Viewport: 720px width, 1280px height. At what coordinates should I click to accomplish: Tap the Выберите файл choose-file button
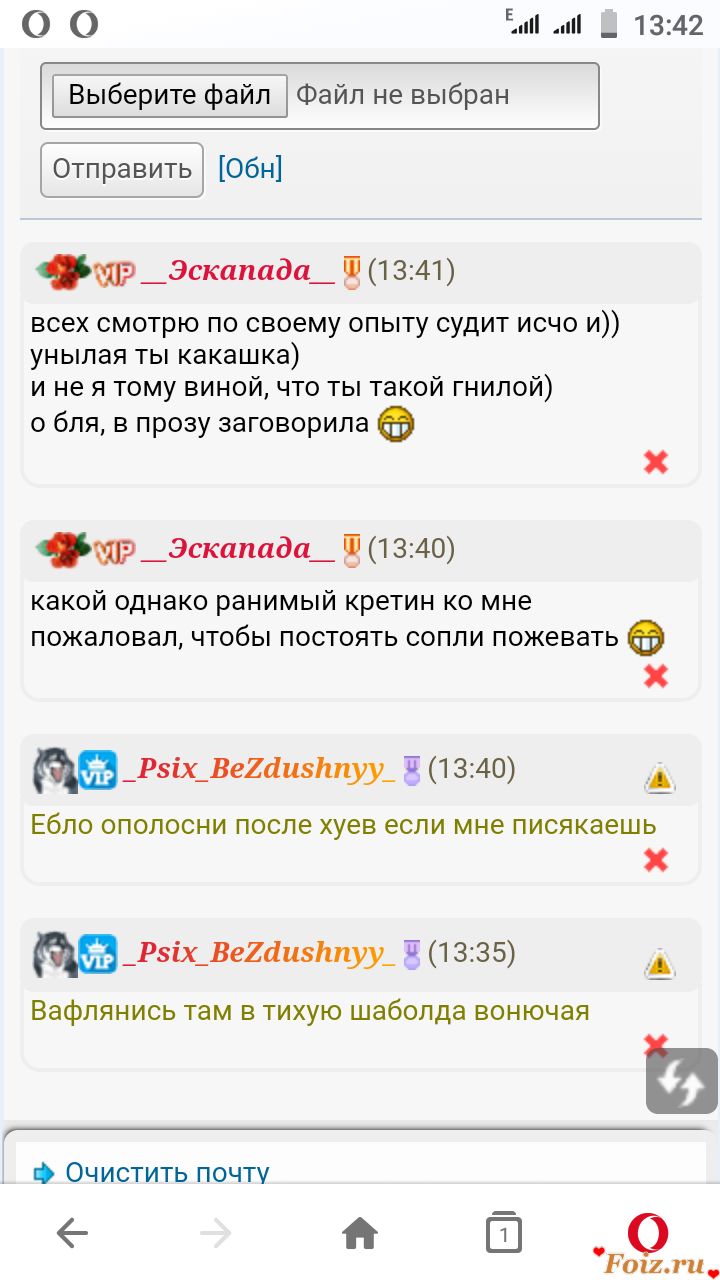click(x=170, y=96)
